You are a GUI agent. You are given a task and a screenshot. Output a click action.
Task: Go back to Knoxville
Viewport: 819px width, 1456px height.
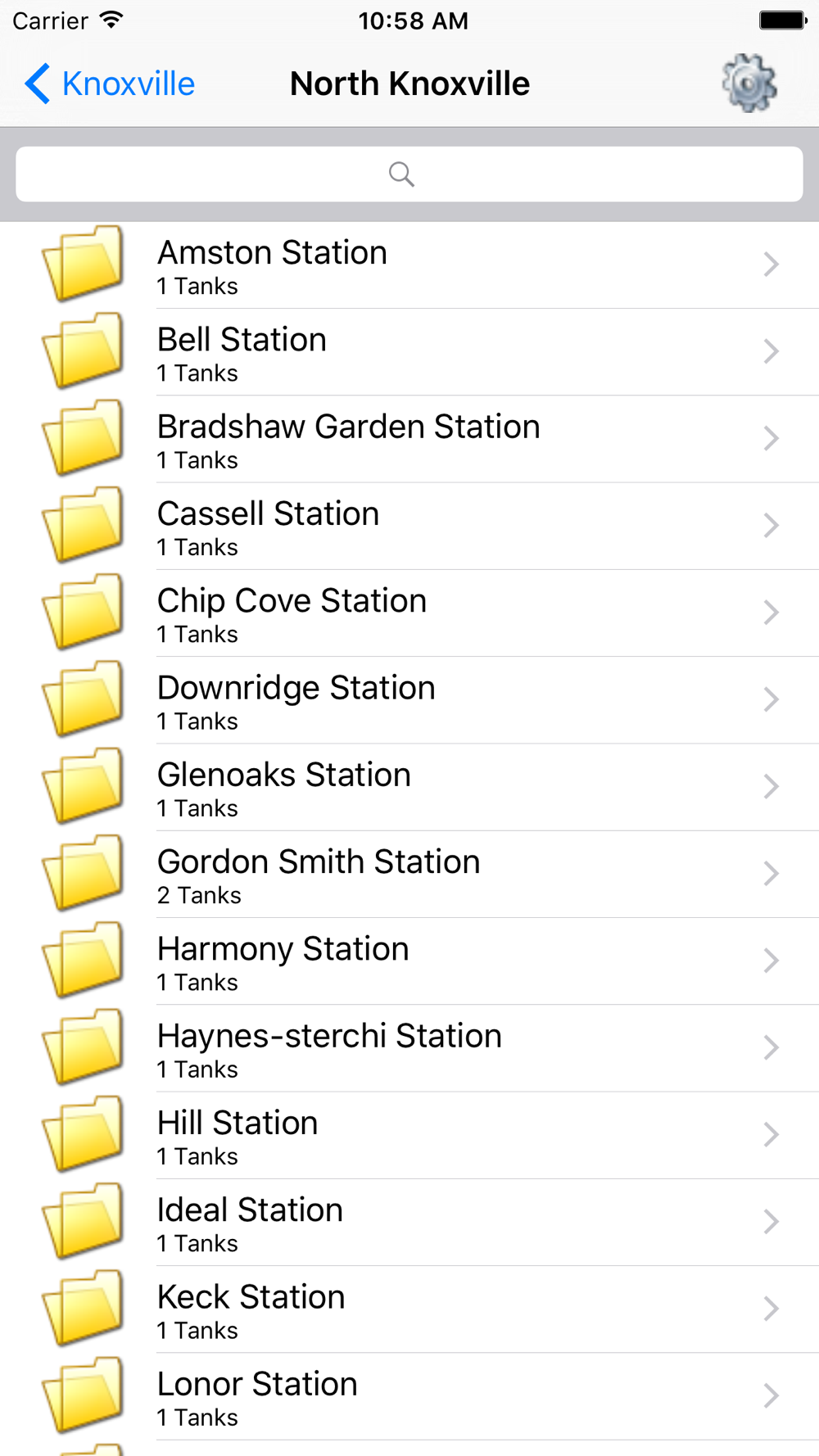click(x=110, y=84)
